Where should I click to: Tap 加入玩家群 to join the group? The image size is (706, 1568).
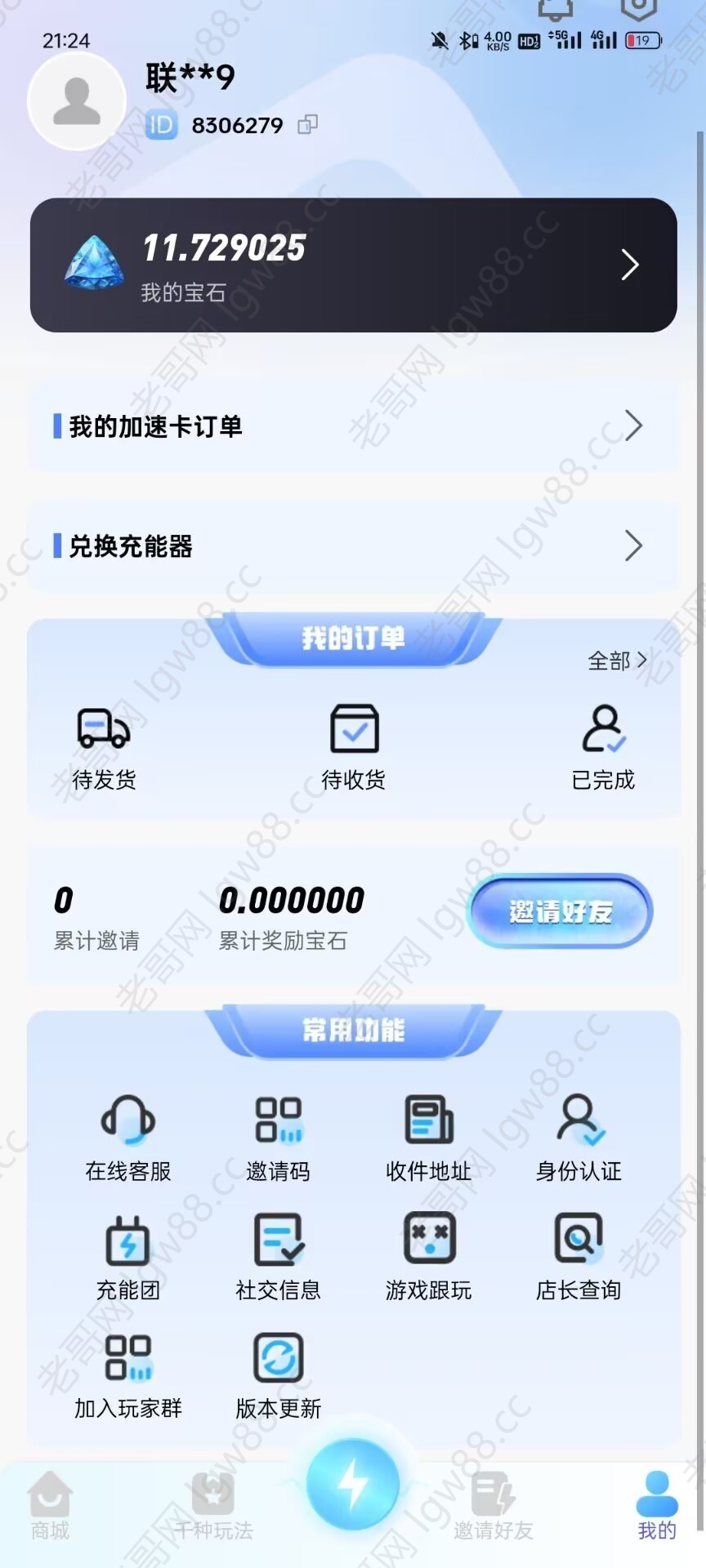[x=128, y=1374]
